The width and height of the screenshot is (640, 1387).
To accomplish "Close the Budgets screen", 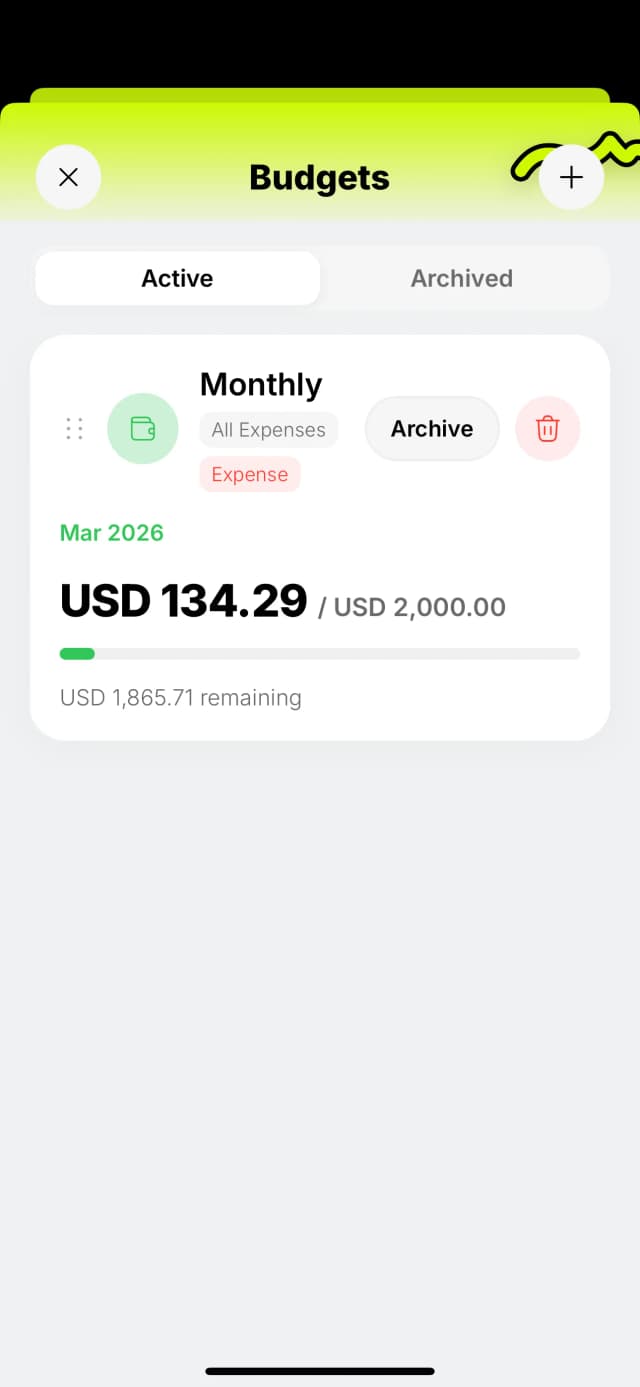I will (68, 178).
